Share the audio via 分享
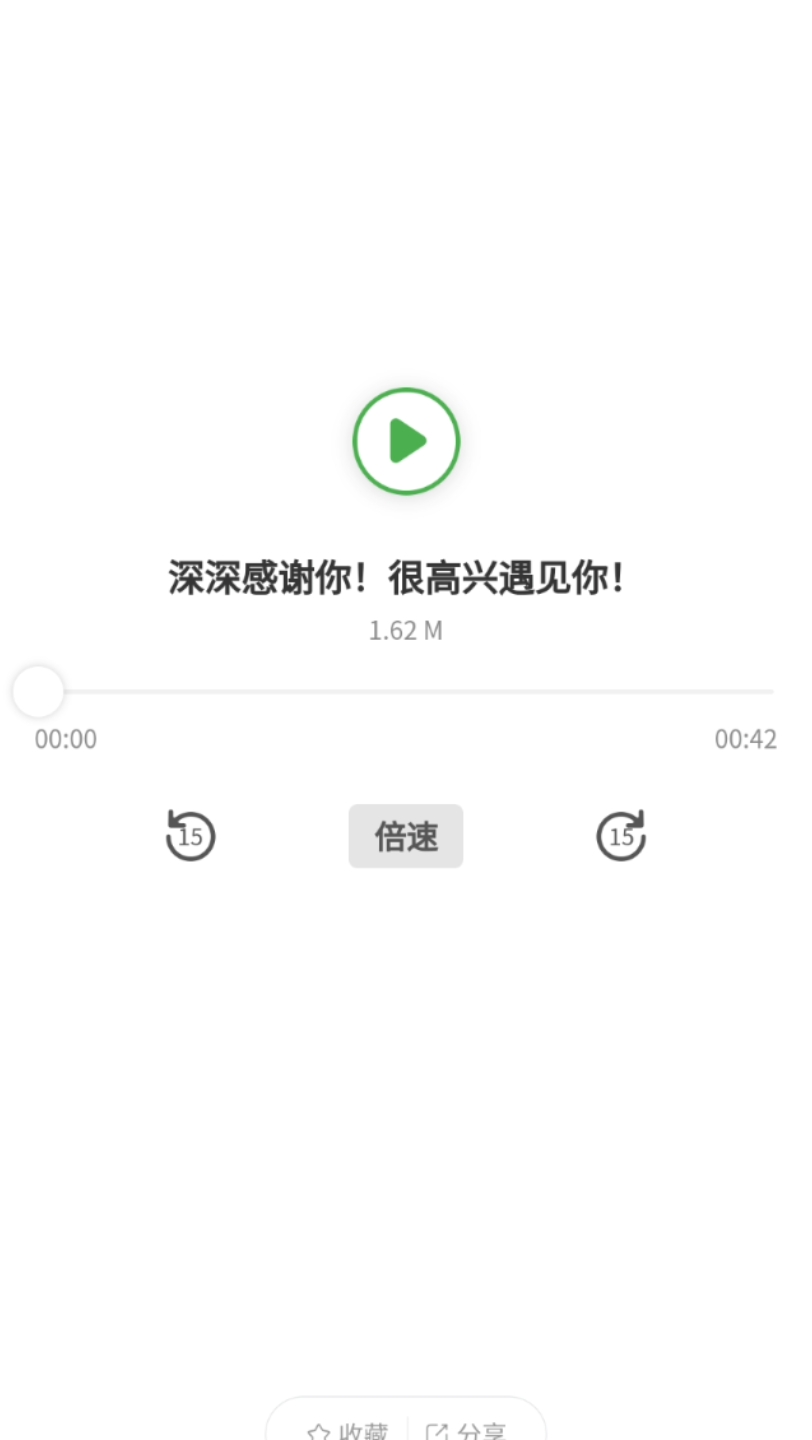The width and height of the screenshot is (812, 1440). [466, 1430]
